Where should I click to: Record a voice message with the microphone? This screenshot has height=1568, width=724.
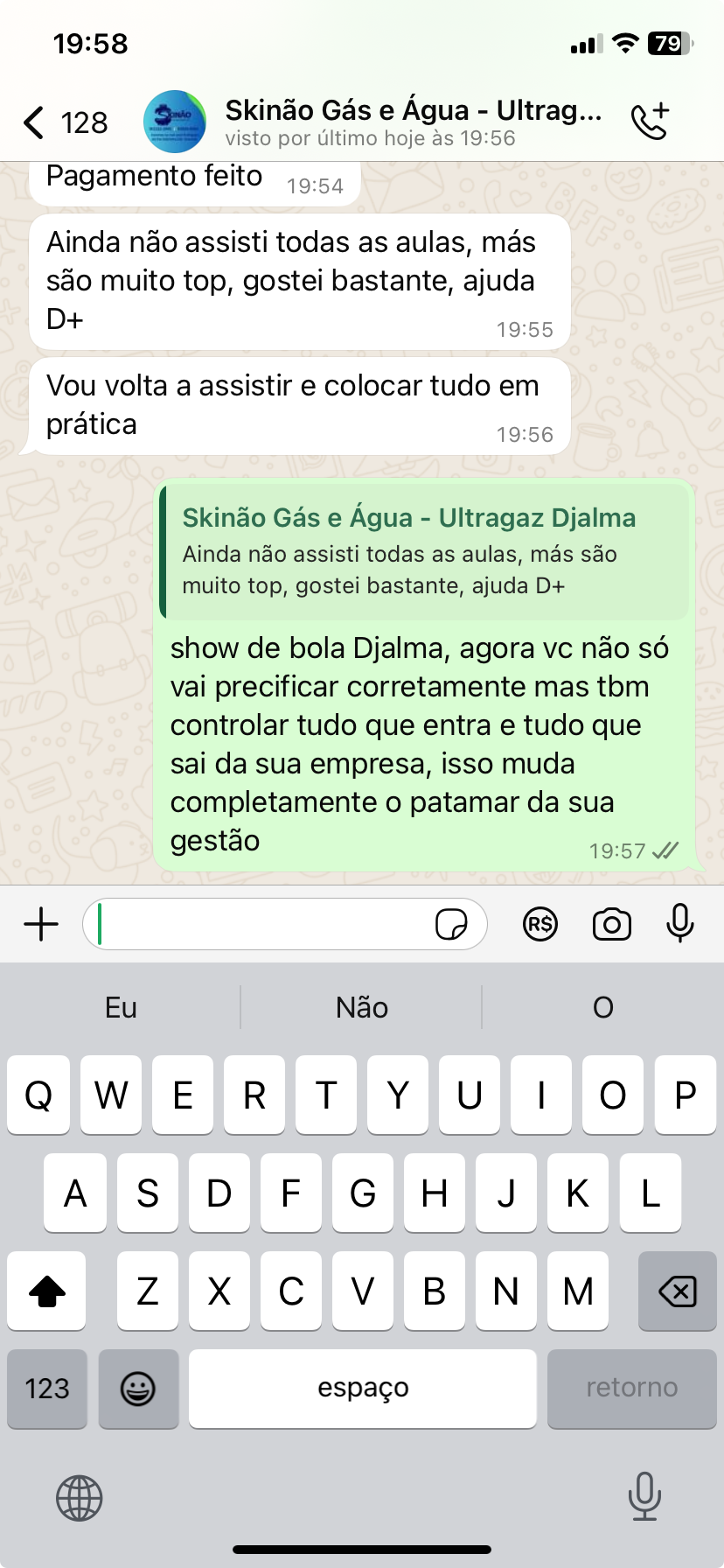679,924
